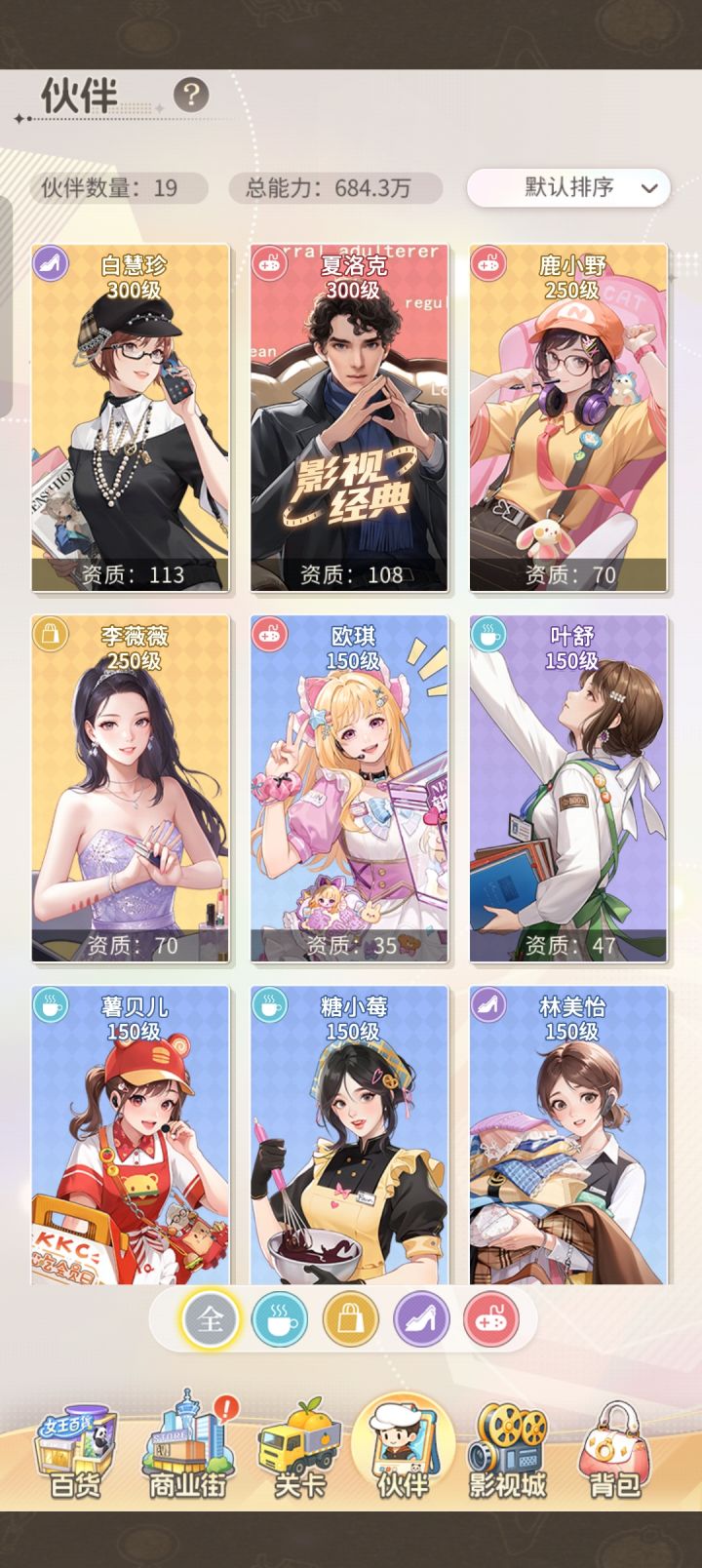This screenshot has height=1568, width=702.
Task: Select the coffee cup partner filter
Action: (280, 1318)
